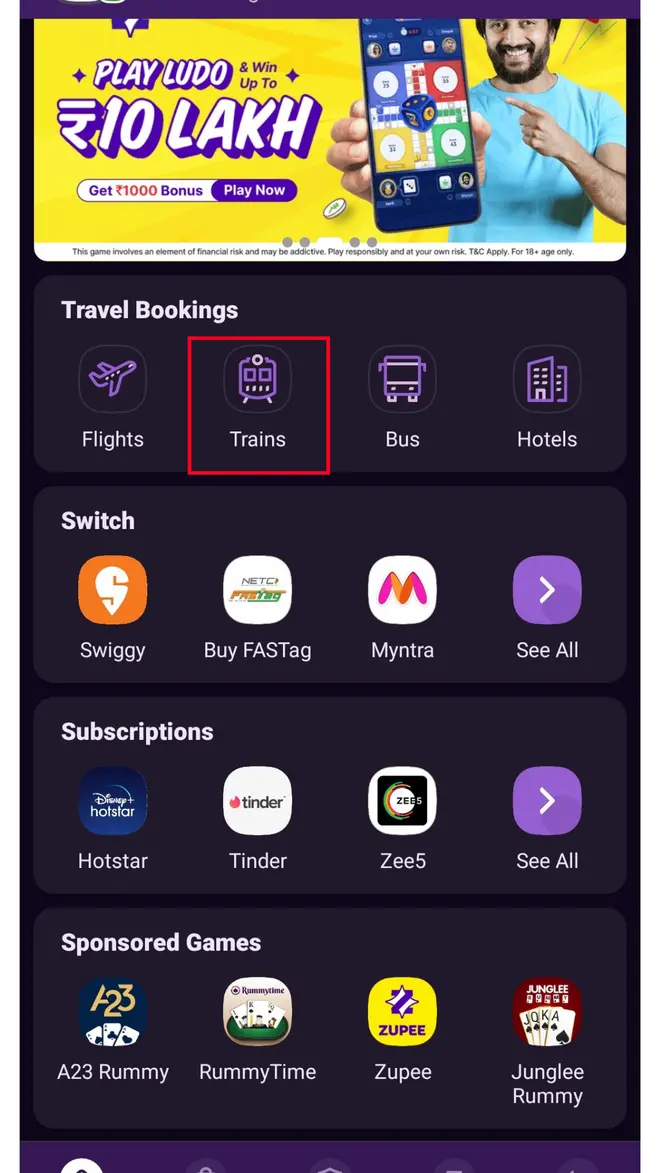Open Flights booking

coord(113,381)
